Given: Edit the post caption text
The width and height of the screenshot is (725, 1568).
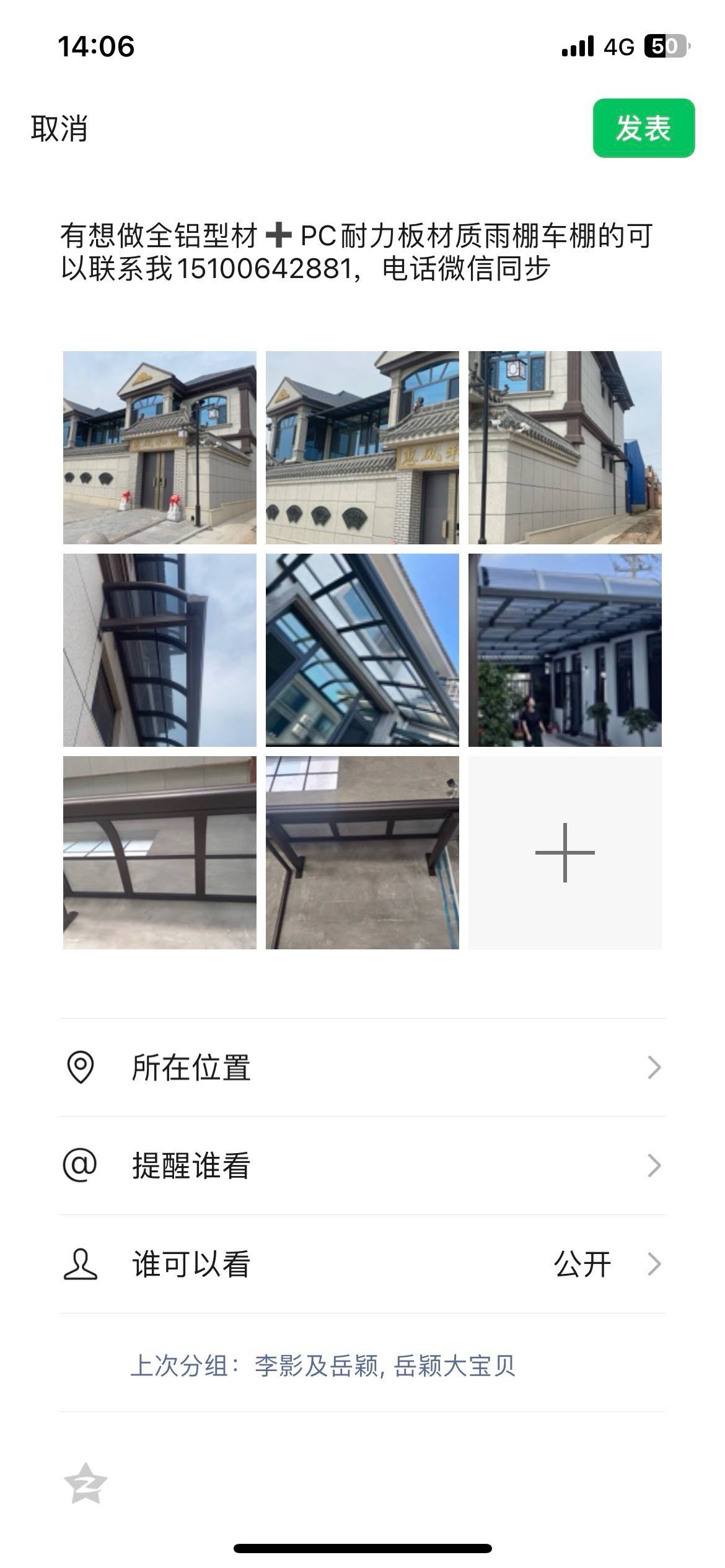Looking at the screenshot, I should [356, 252].
